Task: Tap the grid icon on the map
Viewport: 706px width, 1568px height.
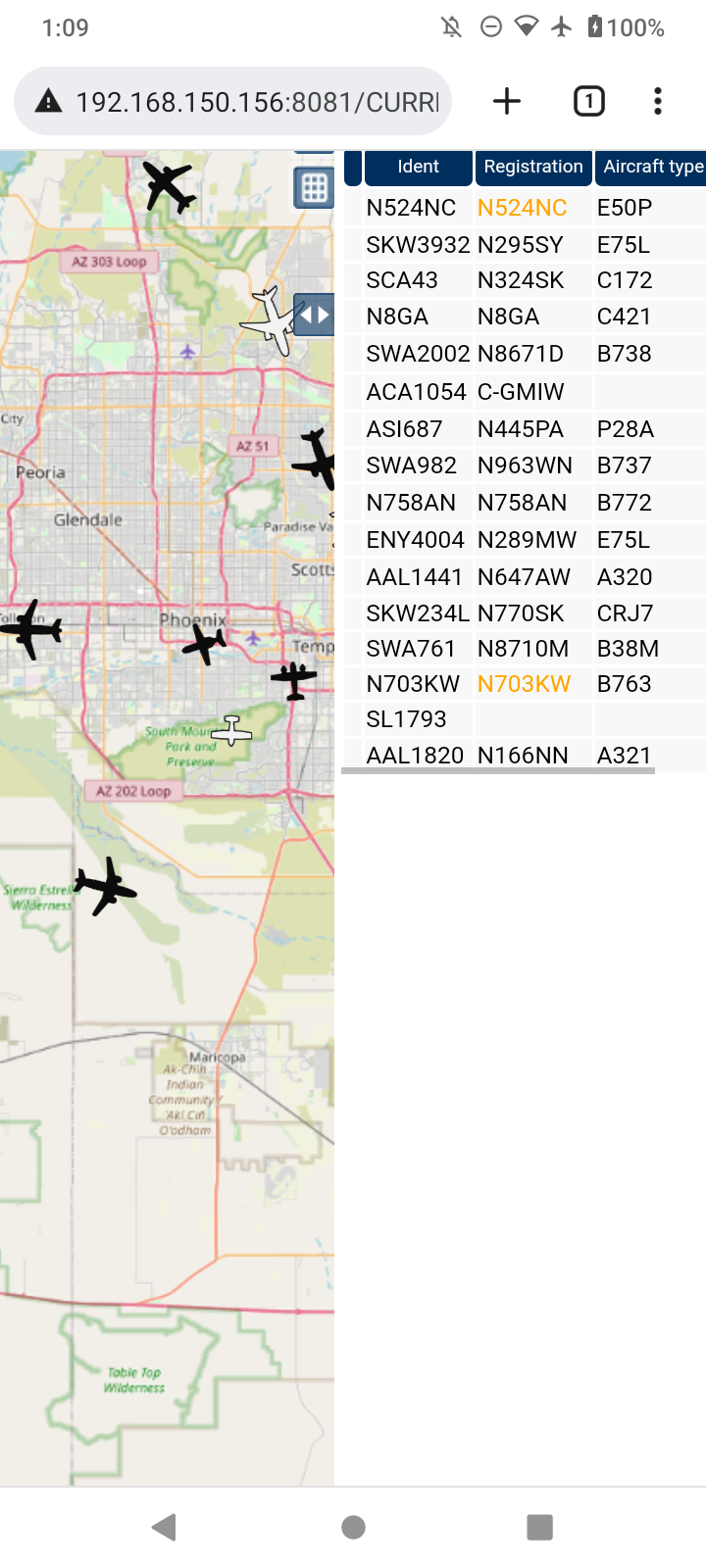Action: pyautogui.click(x=314, y=187)
